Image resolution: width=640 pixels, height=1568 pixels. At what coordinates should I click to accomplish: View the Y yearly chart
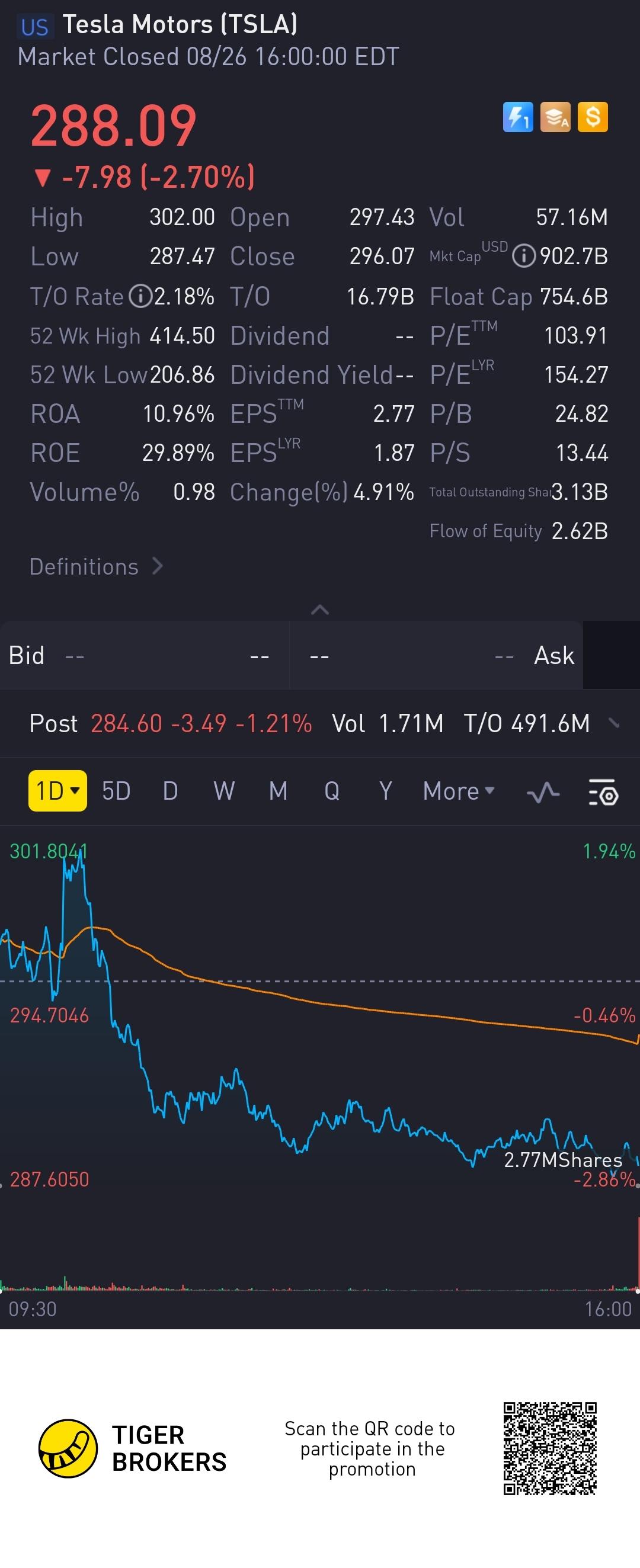point(385,791)
